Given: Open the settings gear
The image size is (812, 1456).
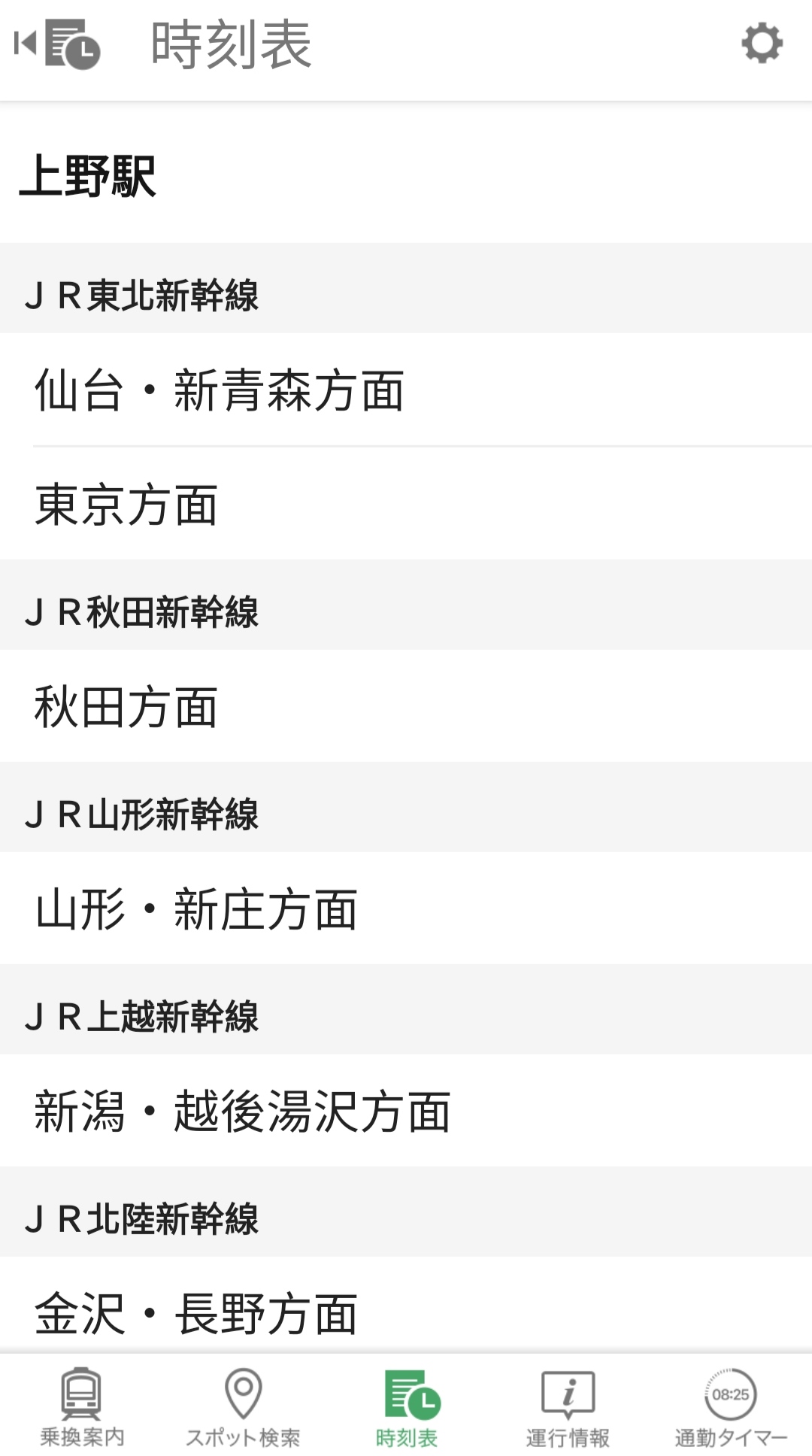Looking at the screenshot, I should pyautogui.click(x=761, y=44).
